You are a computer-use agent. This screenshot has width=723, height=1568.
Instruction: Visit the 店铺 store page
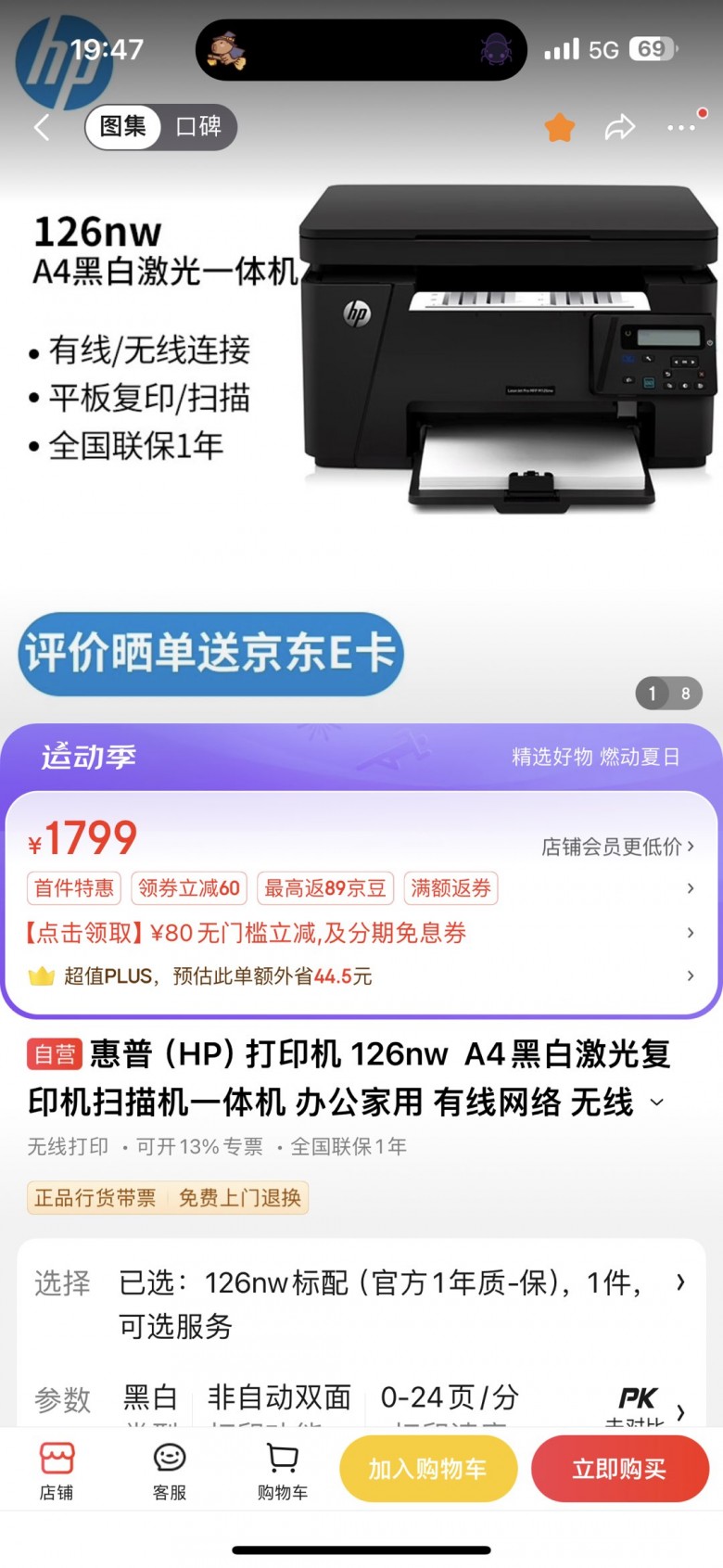click(57, 1470)
